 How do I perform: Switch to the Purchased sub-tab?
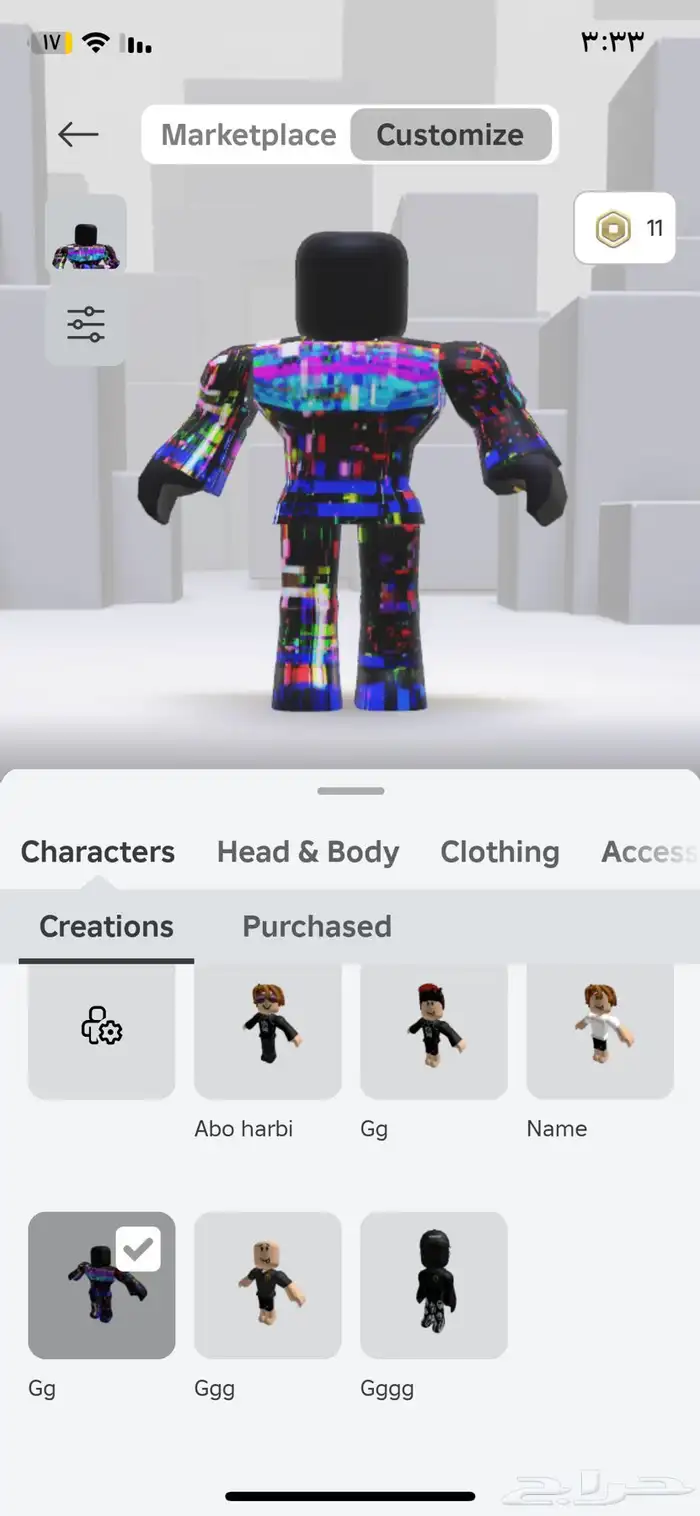[316, 926]
